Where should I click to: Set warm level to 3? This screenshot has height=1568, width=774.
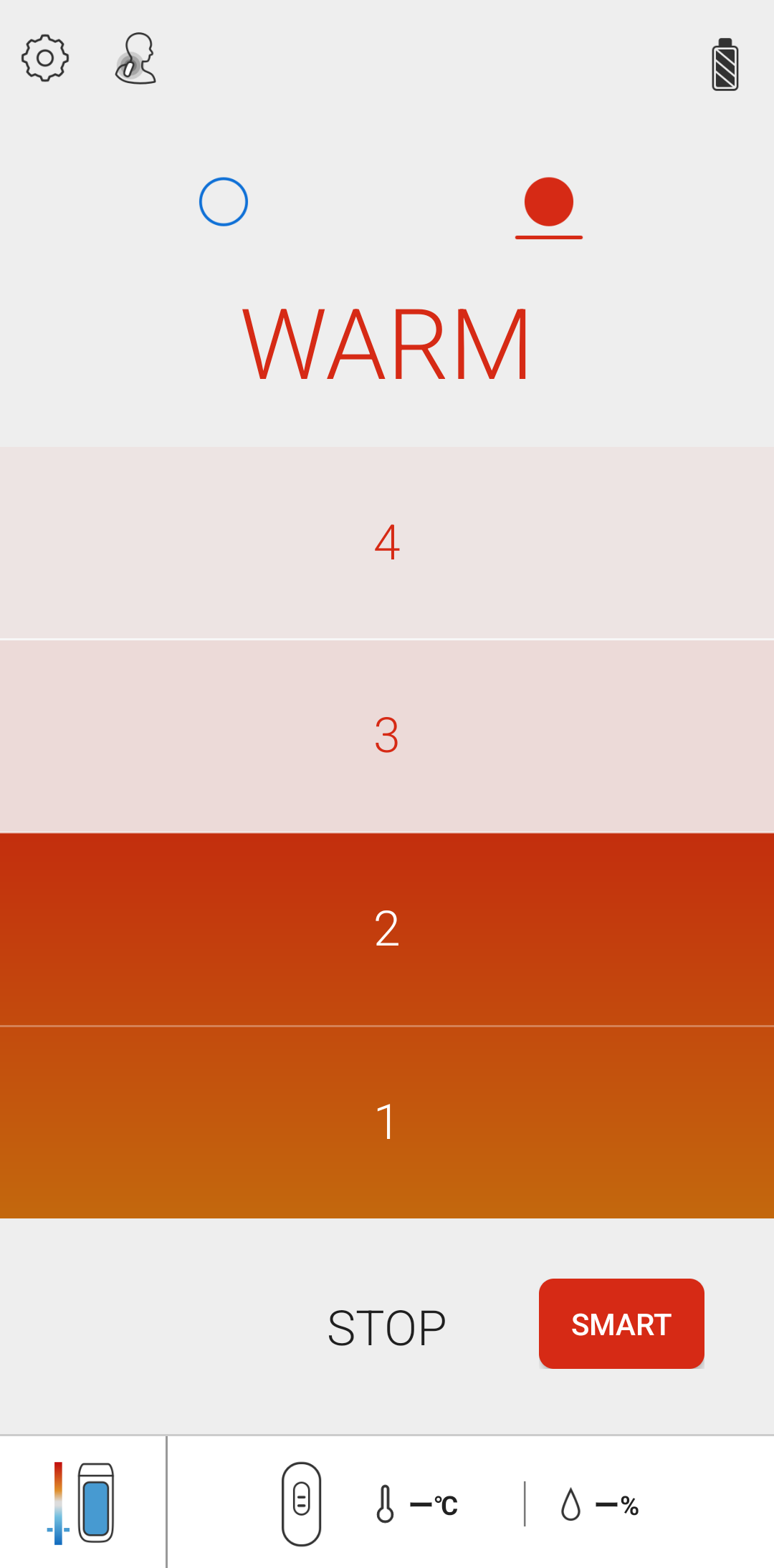pyautogui.click(x=387, y=736)
